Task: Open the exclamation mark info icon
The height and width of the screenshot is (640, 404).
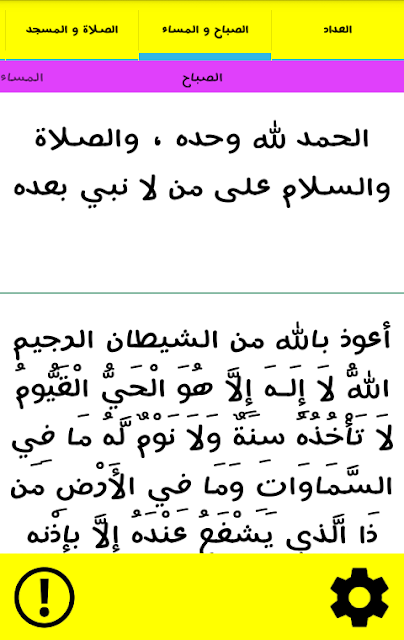Action: (x=44, y=597)
